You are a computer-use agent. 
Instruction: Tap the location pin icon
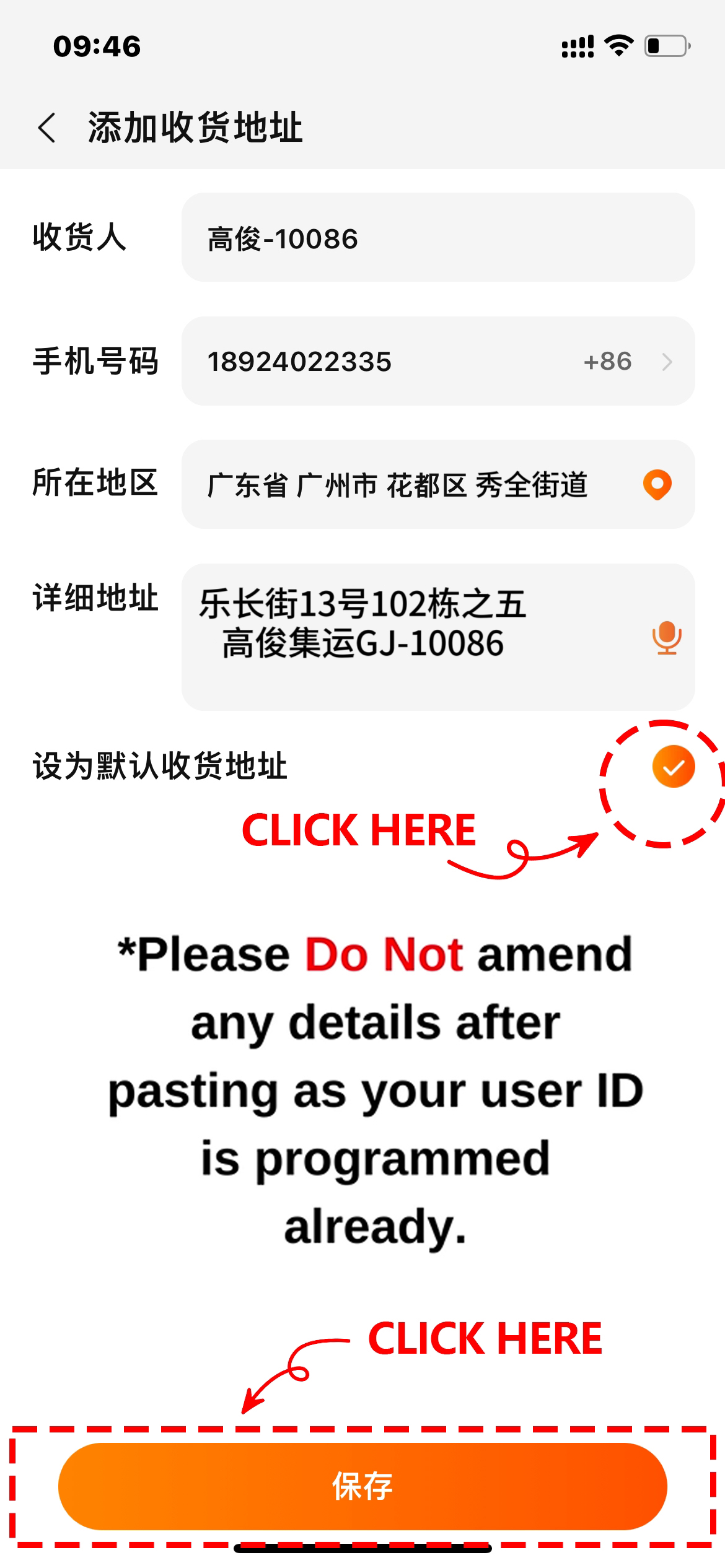click(x=657, y=484)
